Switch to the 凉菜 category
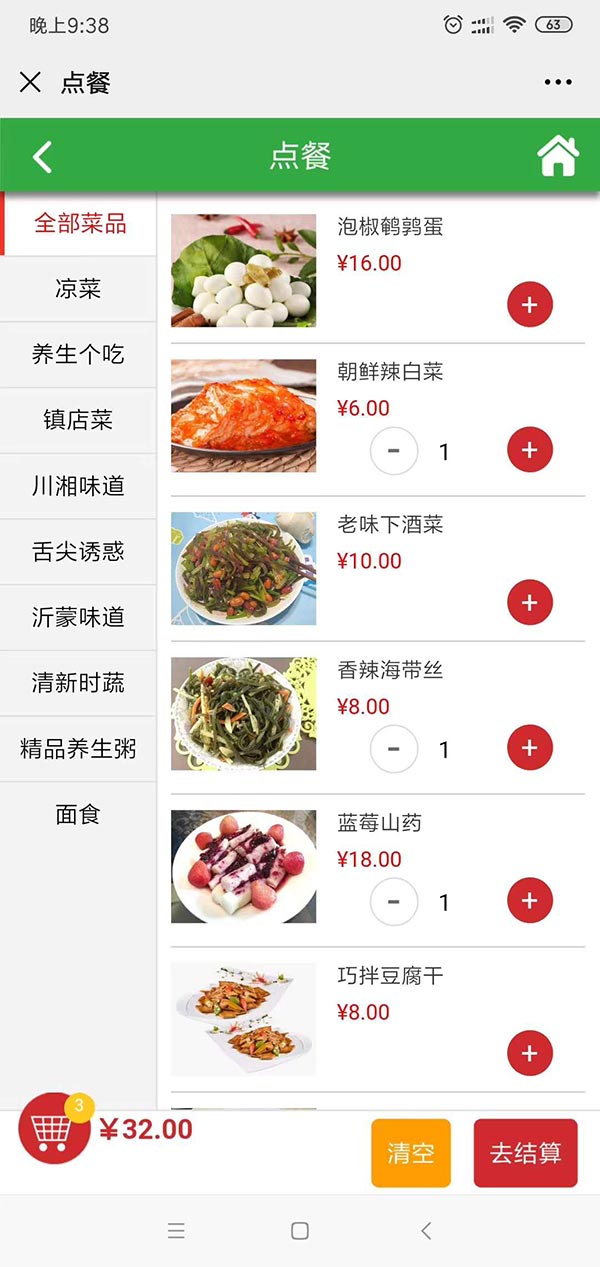This screenshot has height=1267, width=600. (78, 289)
